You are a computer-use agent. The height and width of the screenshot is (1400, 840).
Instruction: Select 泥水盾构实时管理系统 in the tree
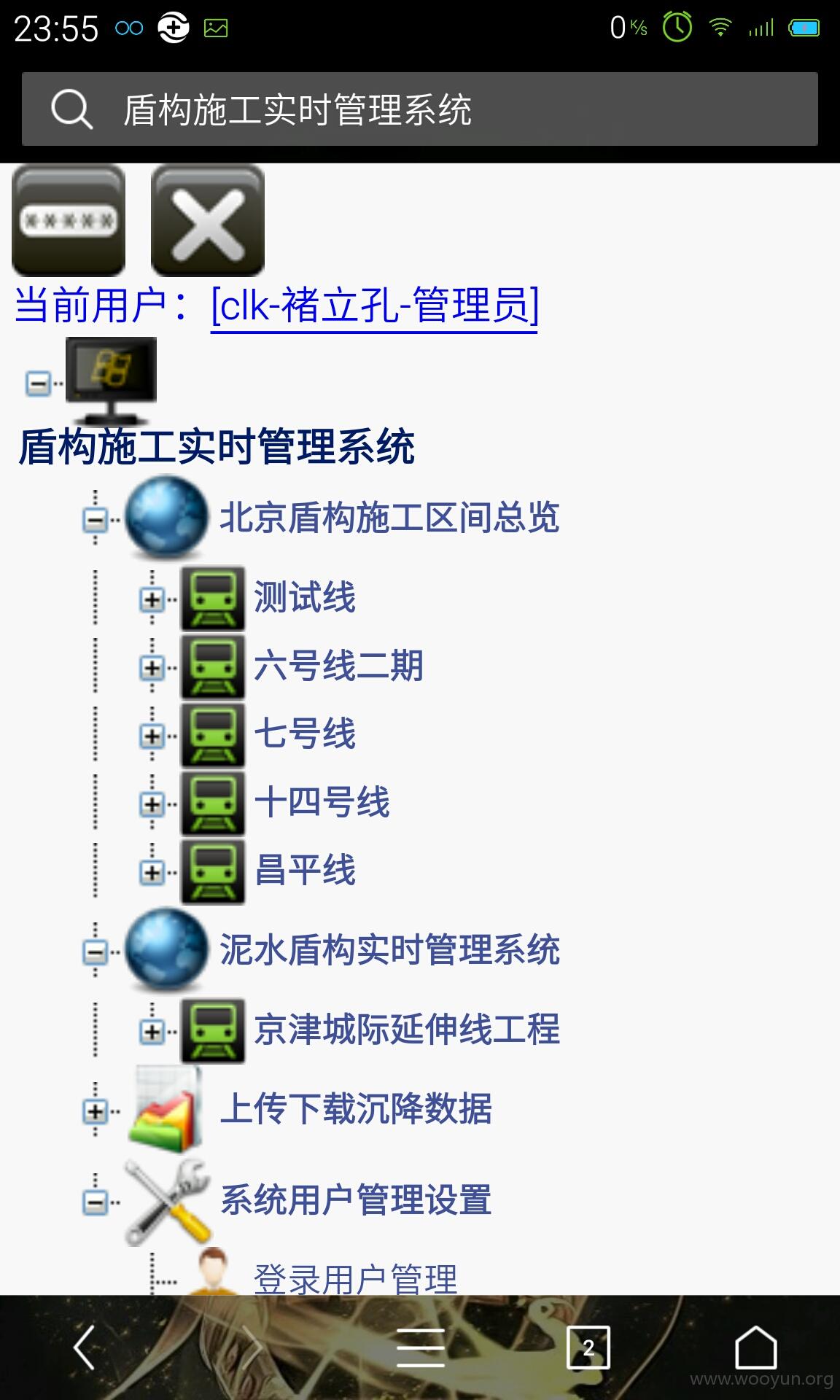[389, 950]
